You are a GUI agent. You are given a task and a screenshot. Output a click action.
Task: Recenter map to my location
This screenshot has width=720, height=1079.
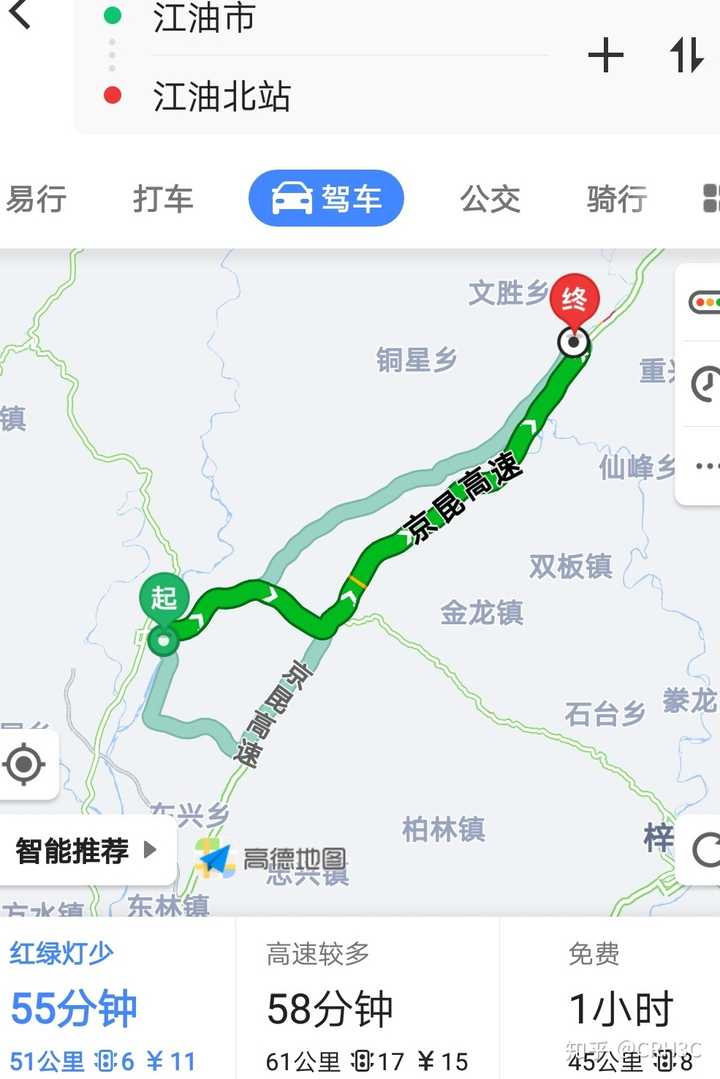24,765
